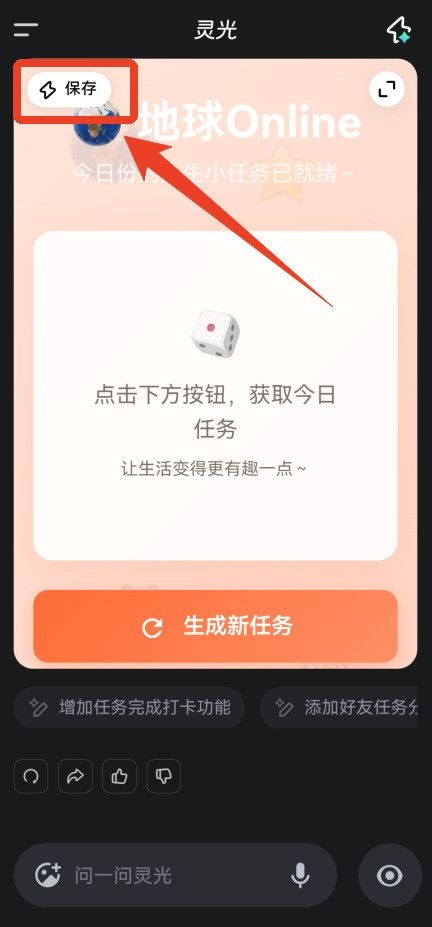Open the eye camera button
432x927 pixels.
point(390,876)
